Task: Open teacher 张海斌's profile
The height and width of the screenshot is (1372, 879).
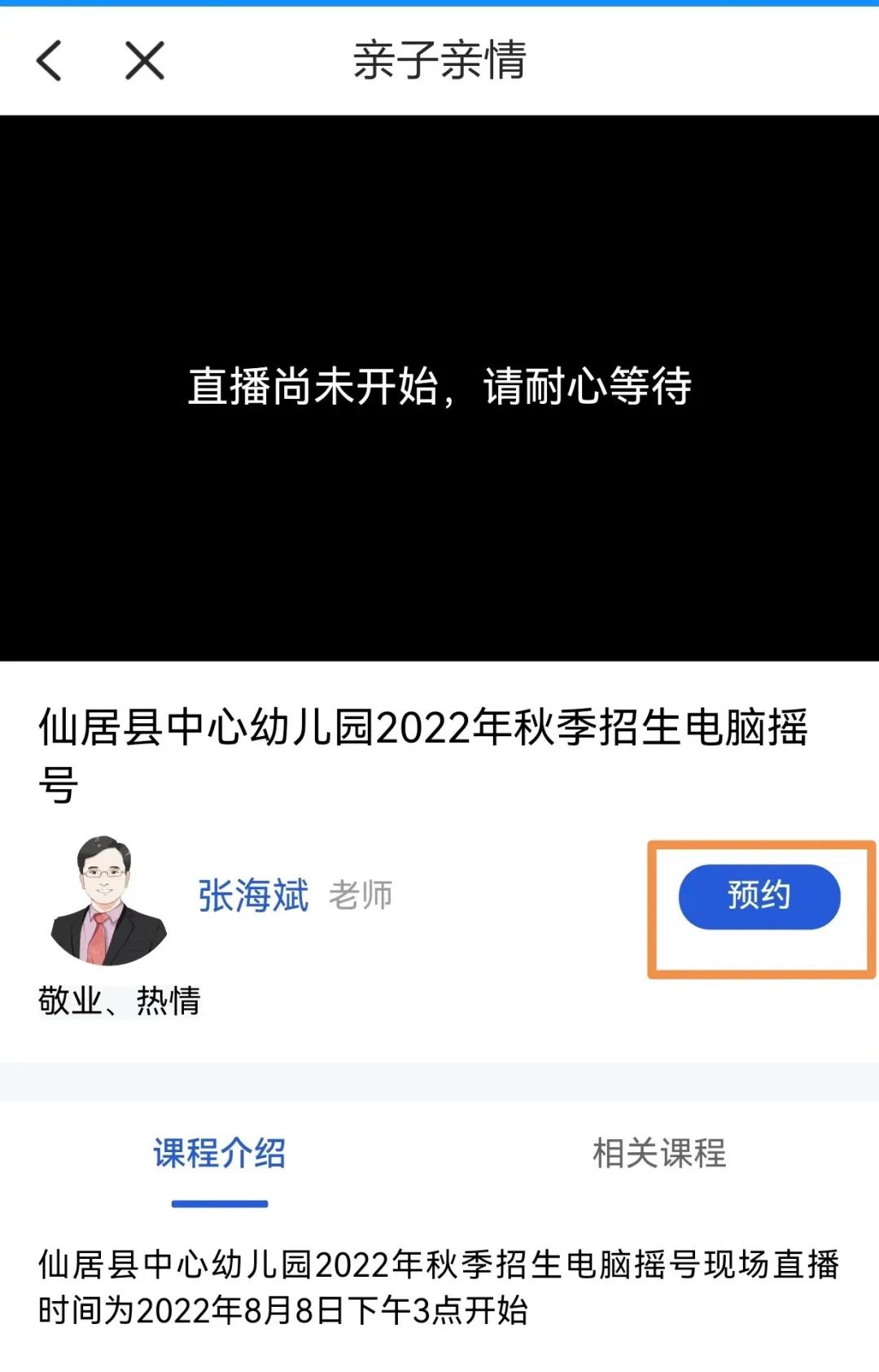Action: click(253, 896)
